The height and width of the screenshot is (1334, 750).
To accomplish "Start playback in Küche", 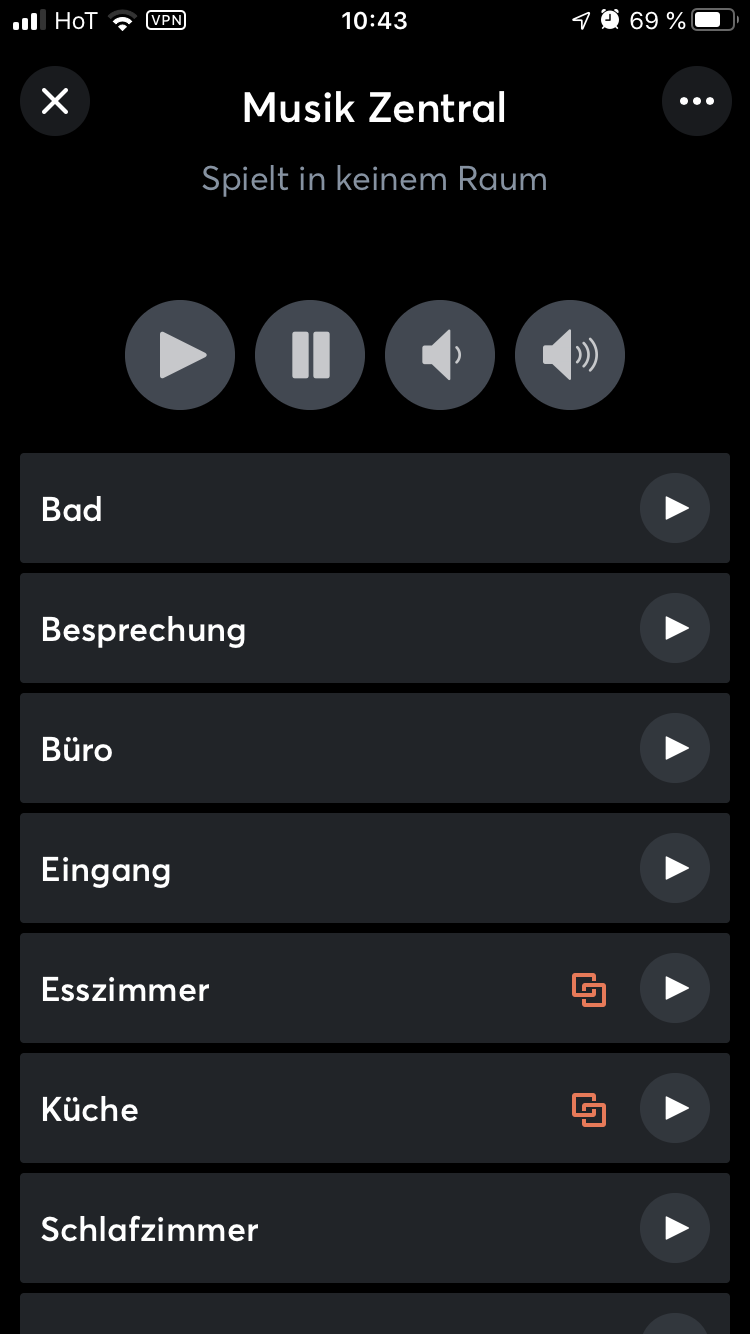I will click(x=675, y=1108).
